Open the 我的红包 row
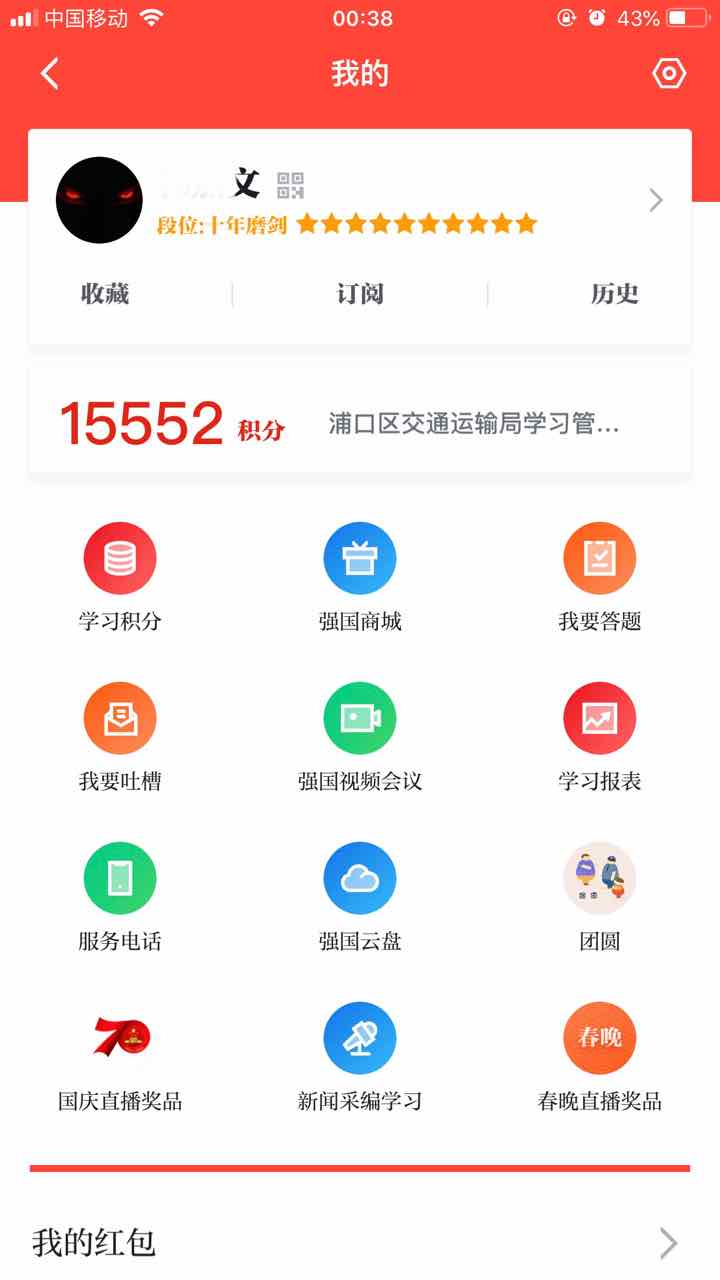This screenshot has width=720, height=1280. coord(360,1243)
